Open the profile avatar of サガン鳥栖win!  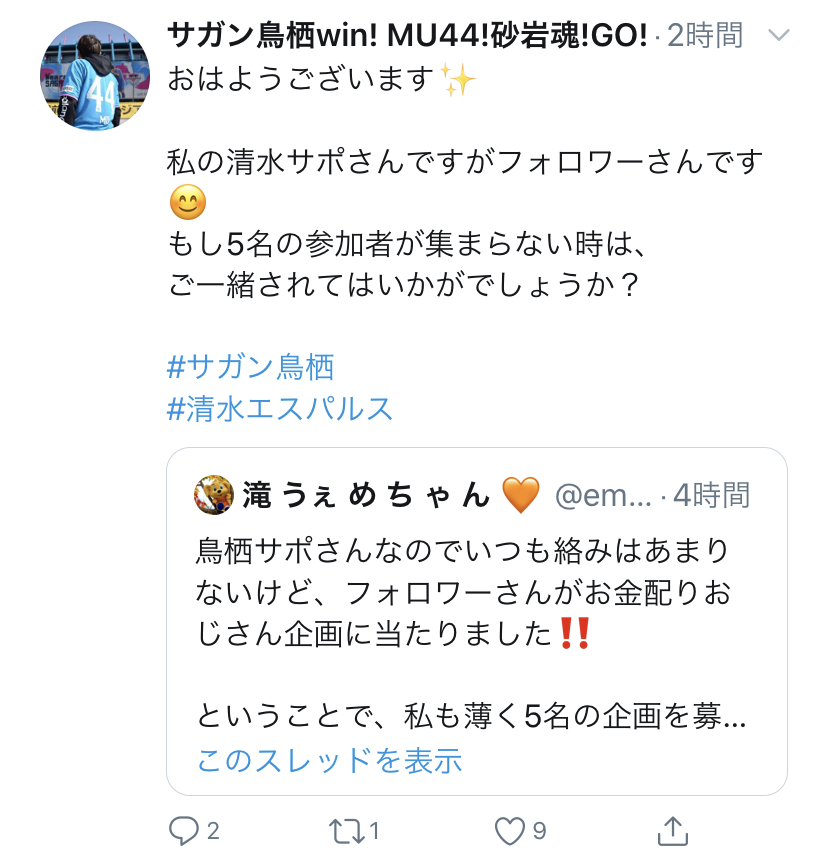[x=94, y=75]
